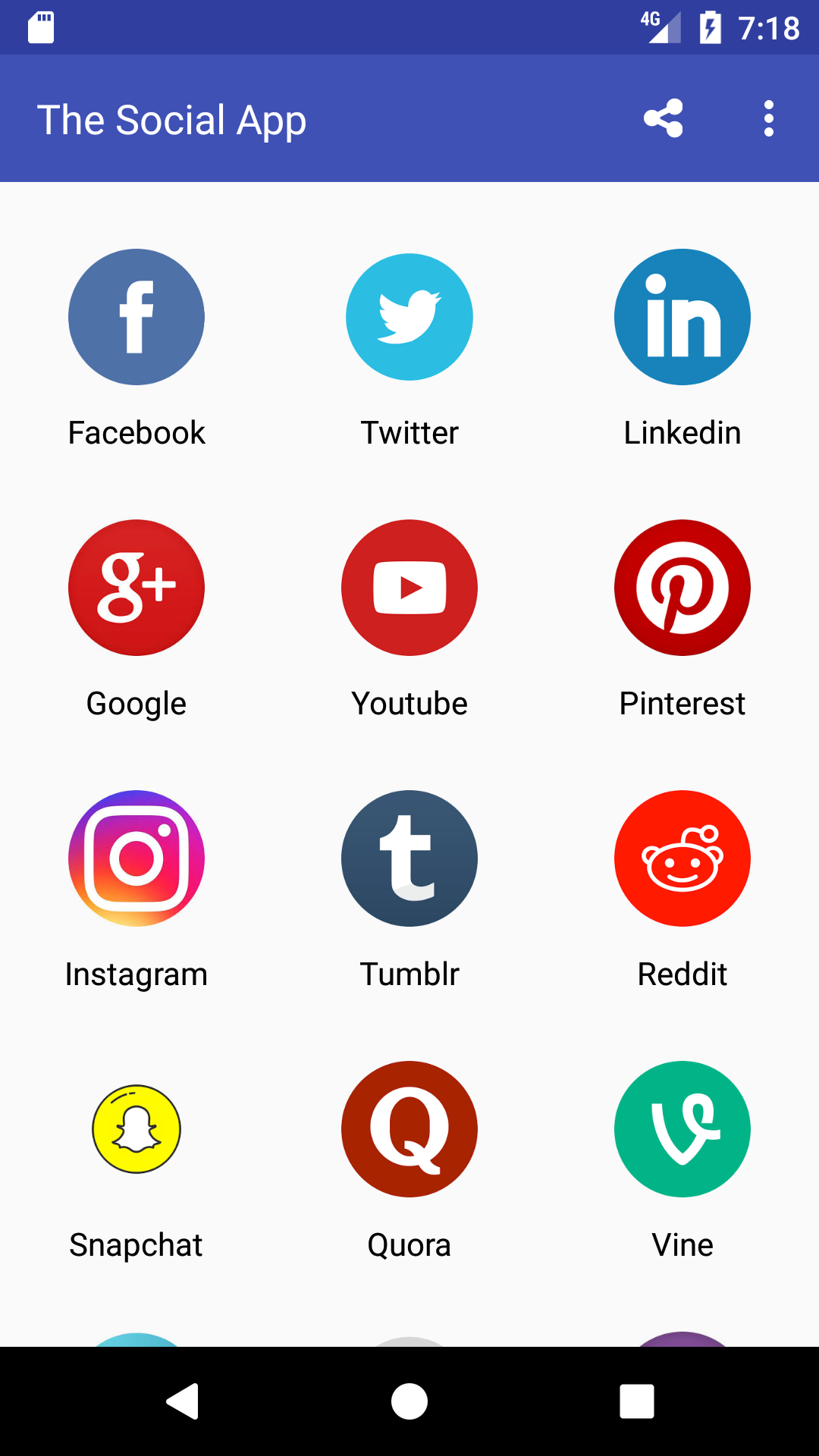Tap the Google Plus icon
Screen dimensions: 819x1456
[x=136, y=588]
